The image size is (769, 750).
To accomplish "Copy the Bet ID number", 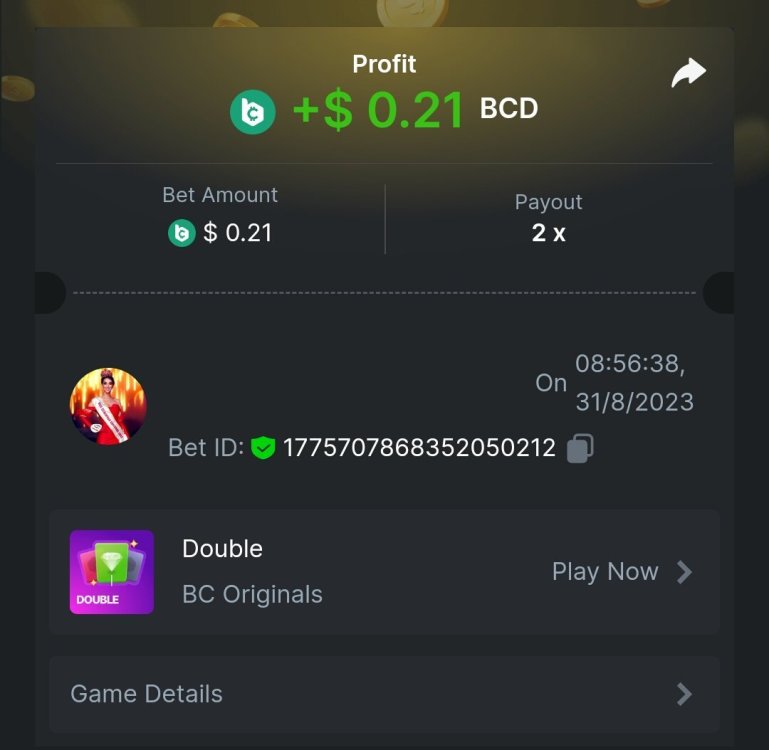I will 580,448.
